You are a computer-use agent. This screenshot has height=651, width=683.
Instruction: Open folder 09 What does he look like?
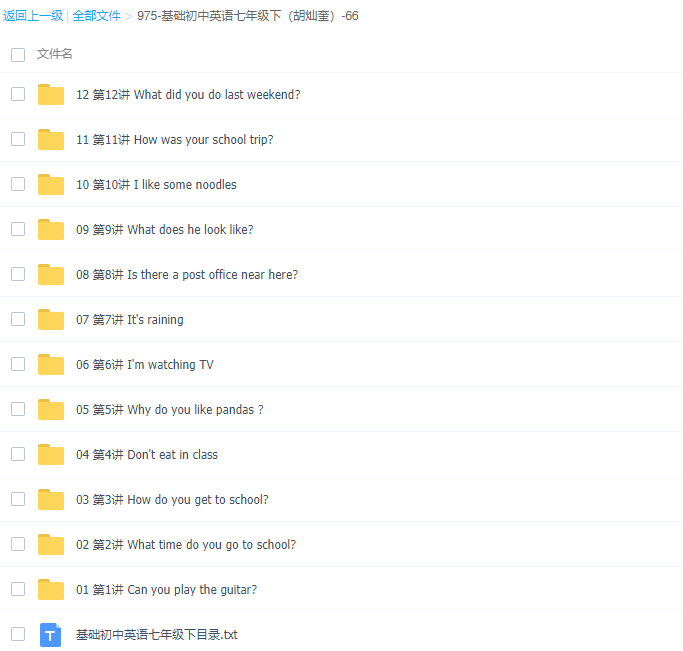click(164, 230)
